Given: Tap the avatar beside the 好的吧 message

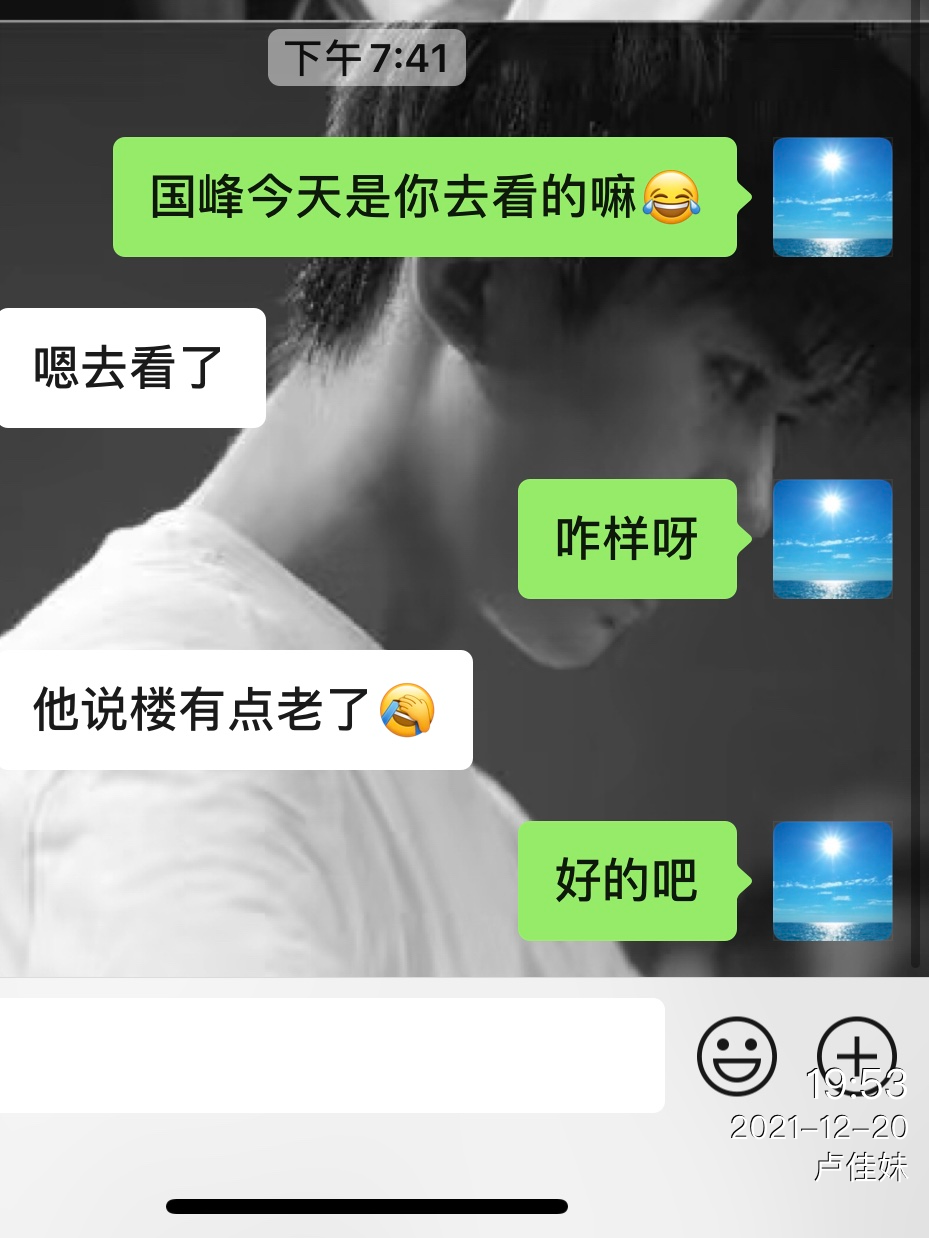Looking at the screenshot, I should 832,881.
